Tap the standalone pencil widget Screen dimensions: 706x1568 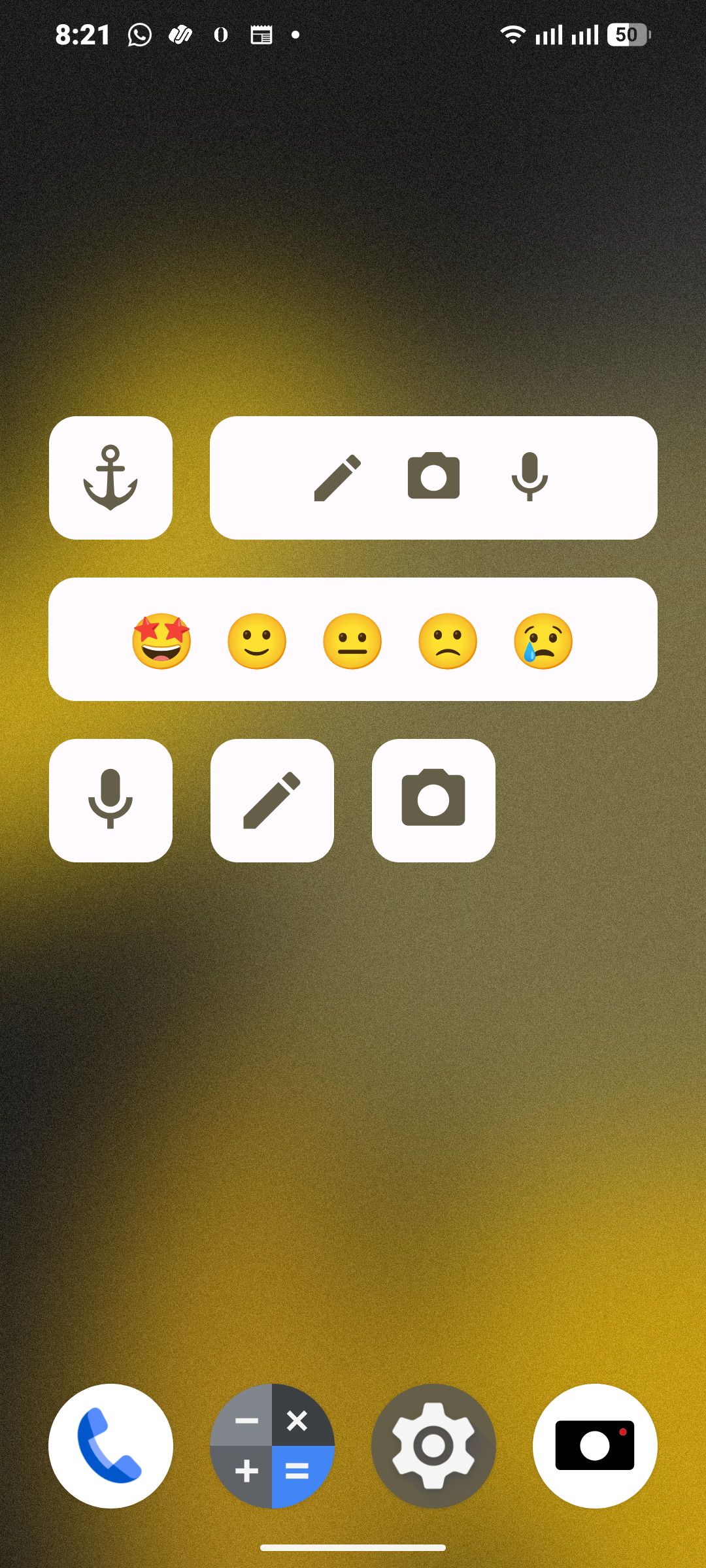point(272,800)
